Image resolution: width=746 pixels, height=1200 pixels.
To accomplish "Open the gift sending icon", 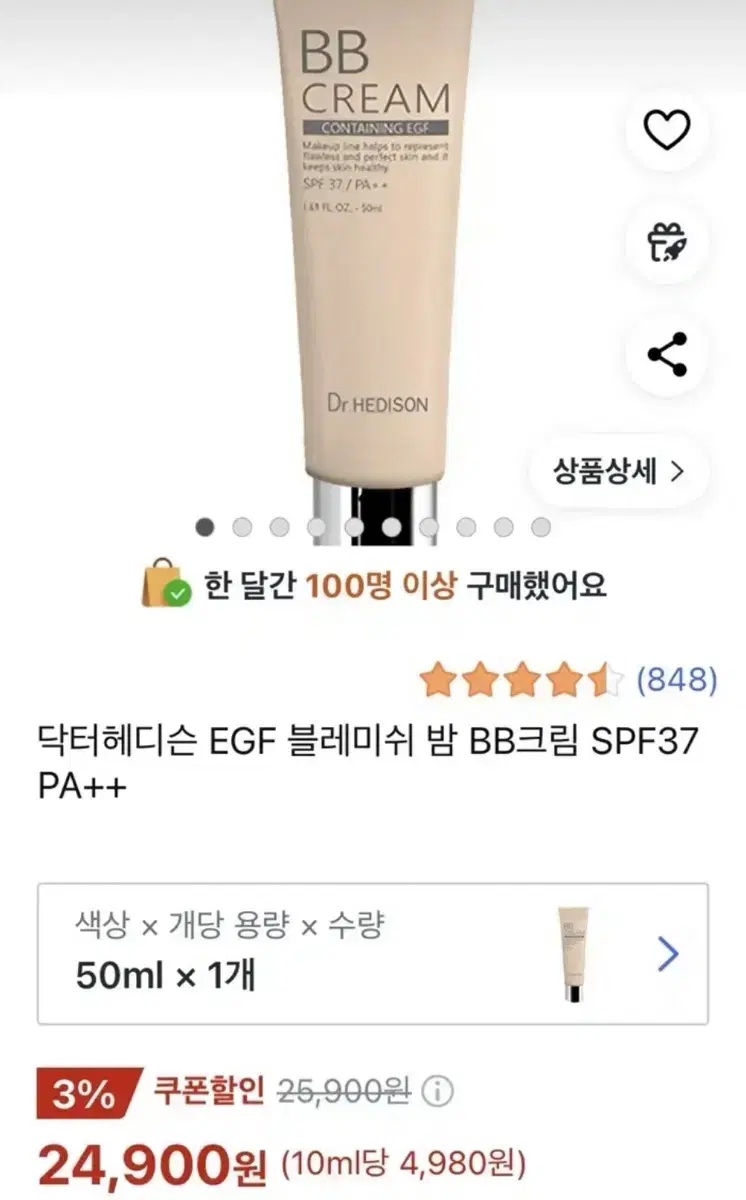I will [666, 242].
